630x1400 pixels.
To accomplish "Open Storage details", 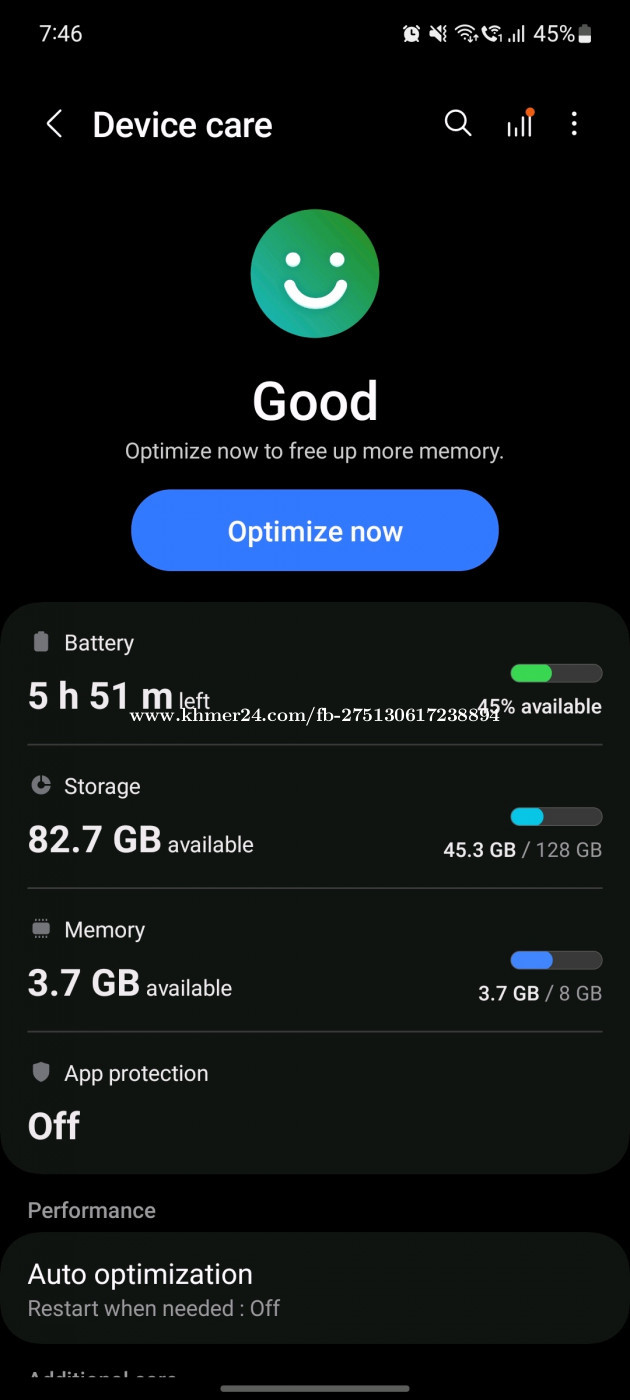I will (x=315, y=817).
